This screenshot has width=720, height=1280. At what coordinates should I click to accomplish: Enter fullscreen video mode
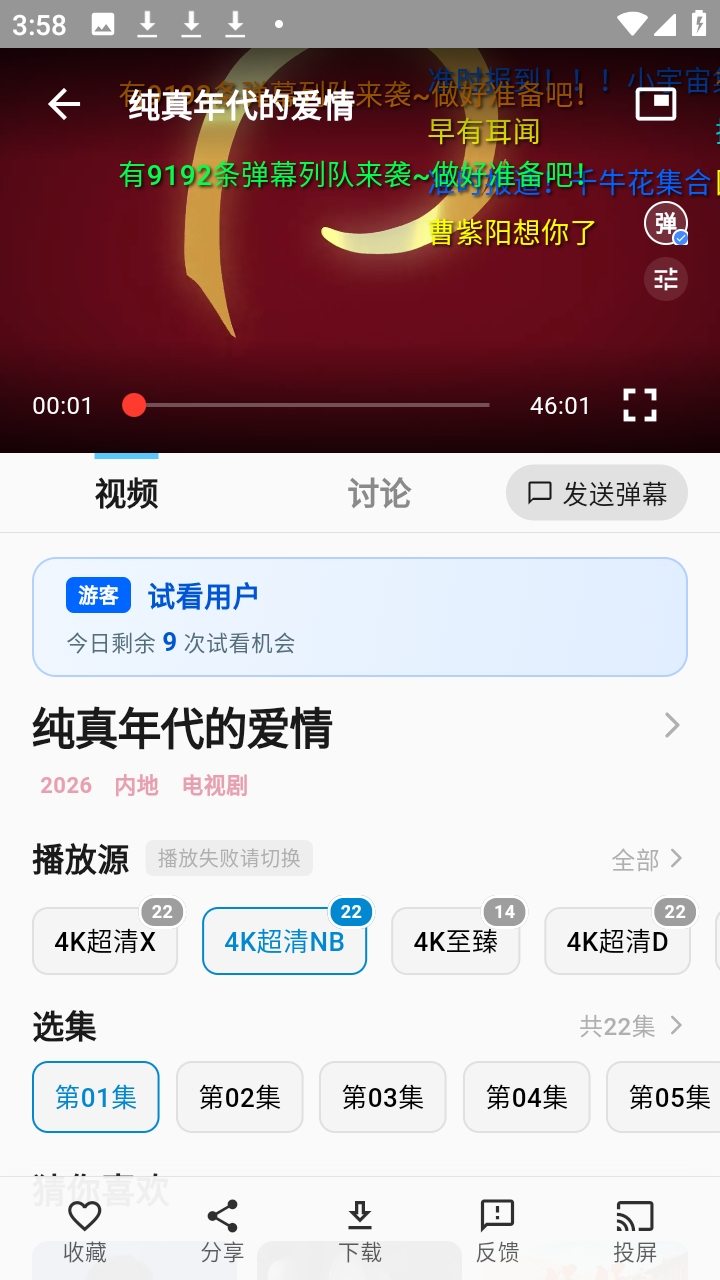(x=640, y=405)
